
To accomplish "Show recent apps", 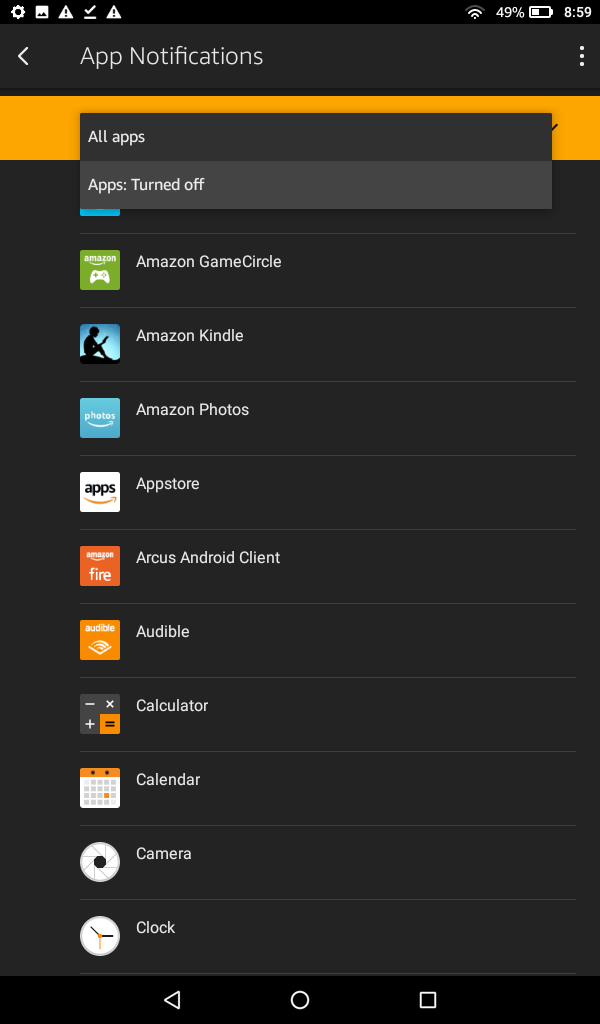I will click(428, 999).
